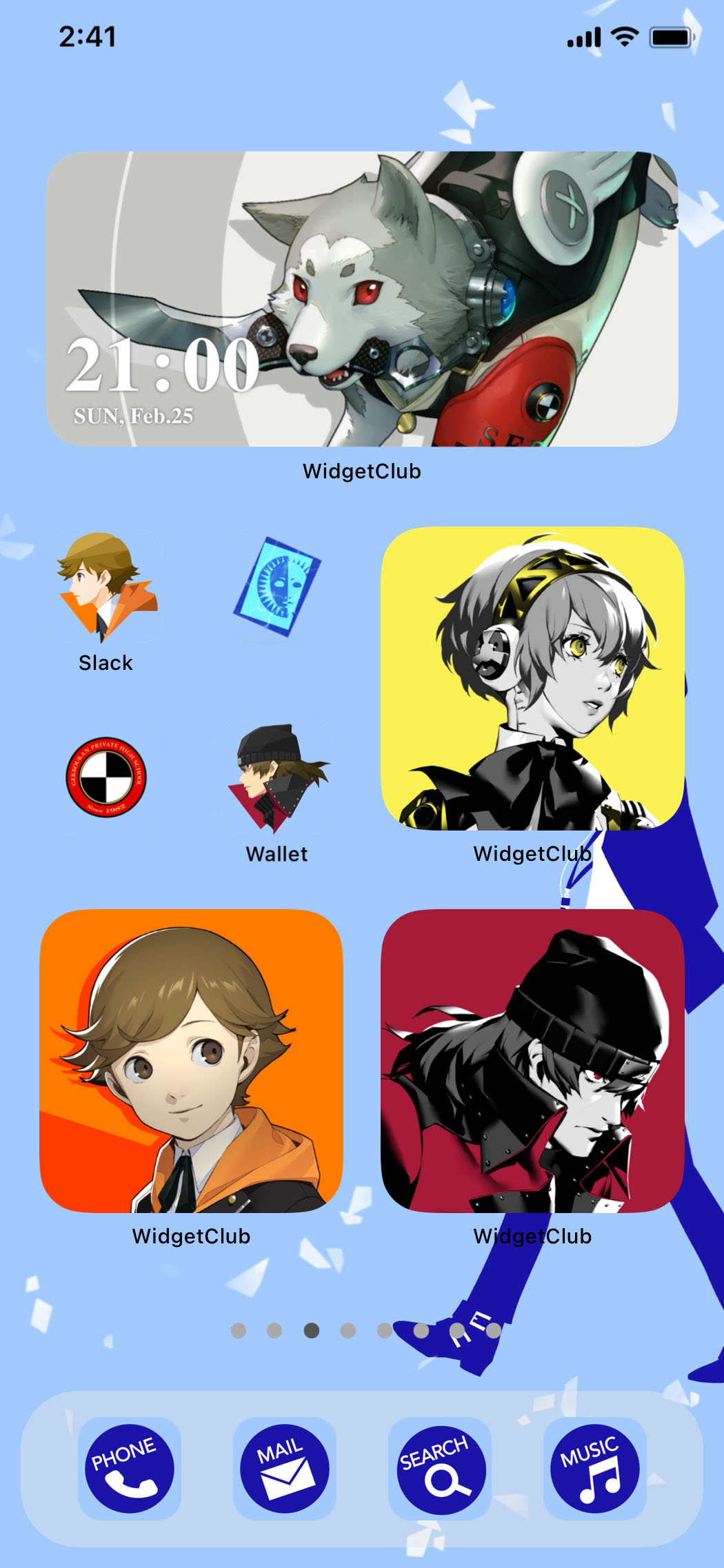Tap the red school emblem app icon

click(106, 777)
